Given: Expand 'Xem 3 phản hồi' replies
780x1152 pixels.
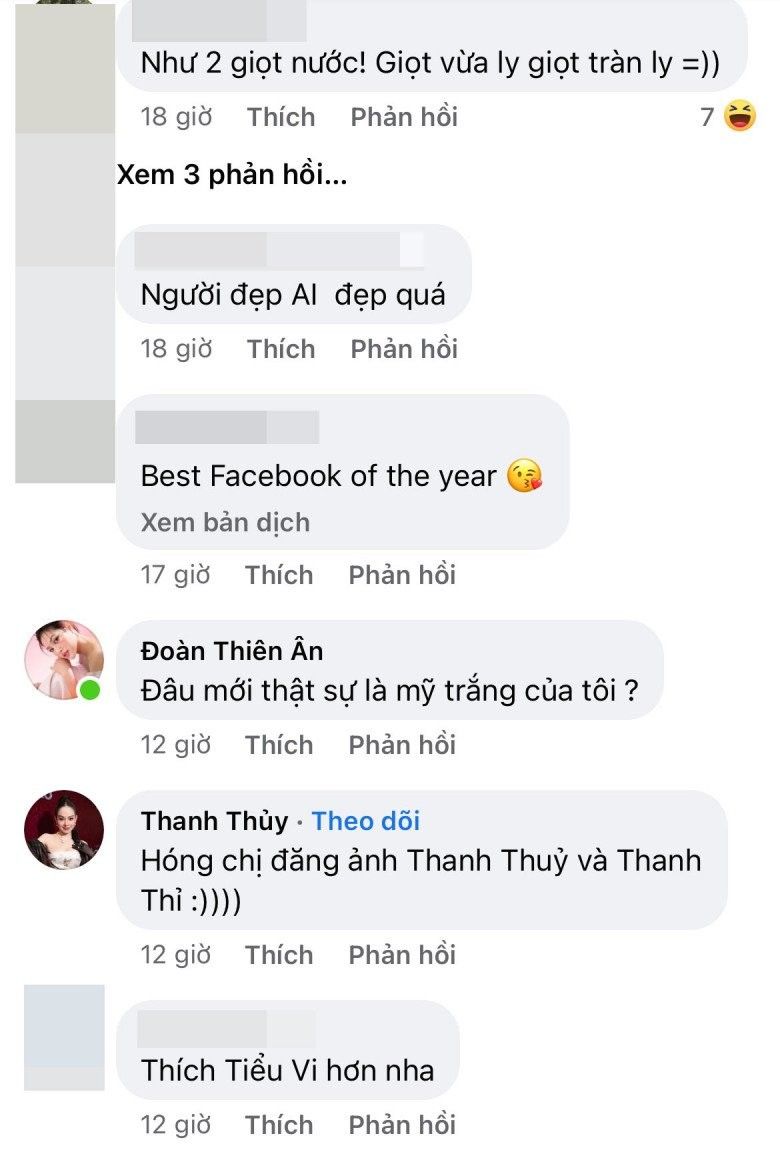Looking at the screenshot, I should click(232, 175).
